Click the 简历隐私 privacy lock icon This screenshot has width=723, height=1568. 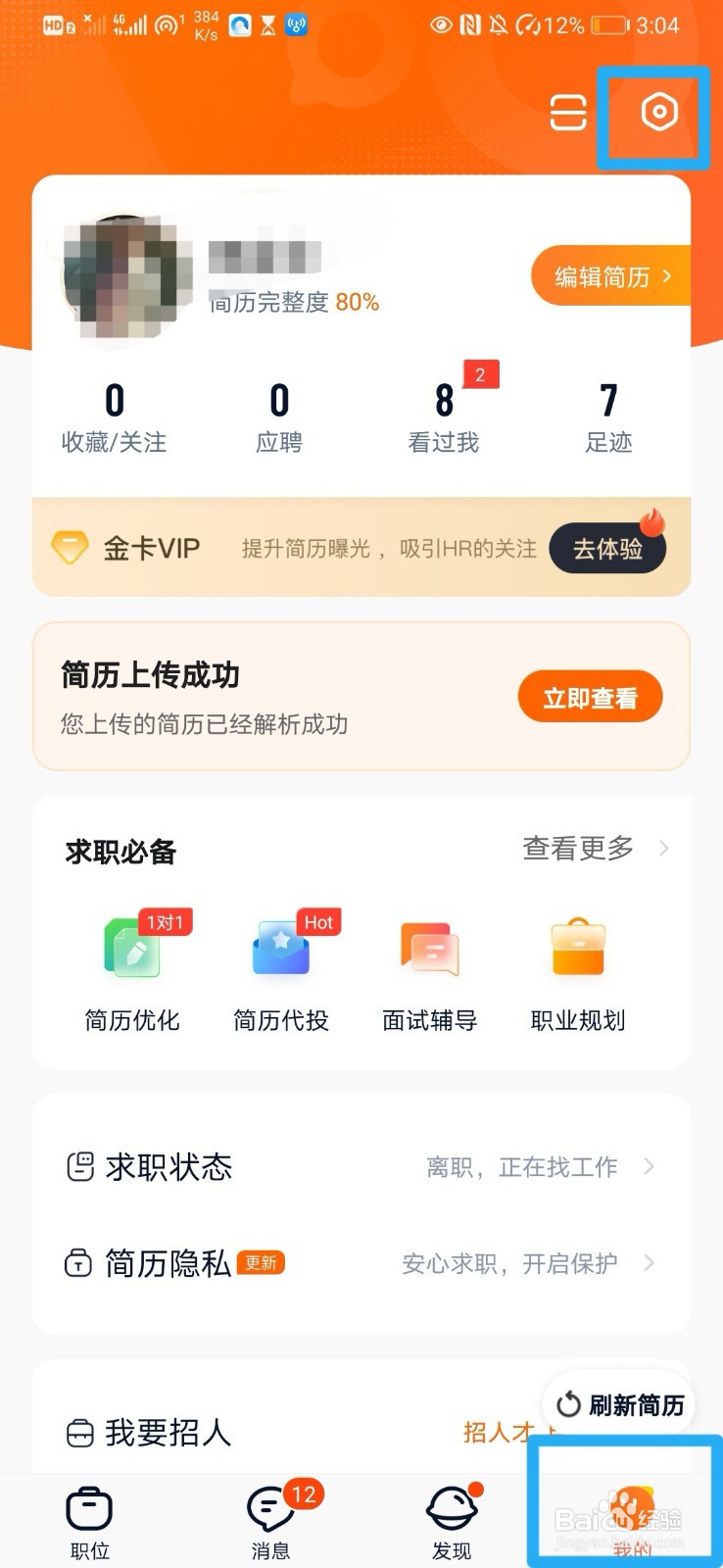(80, 1263)
